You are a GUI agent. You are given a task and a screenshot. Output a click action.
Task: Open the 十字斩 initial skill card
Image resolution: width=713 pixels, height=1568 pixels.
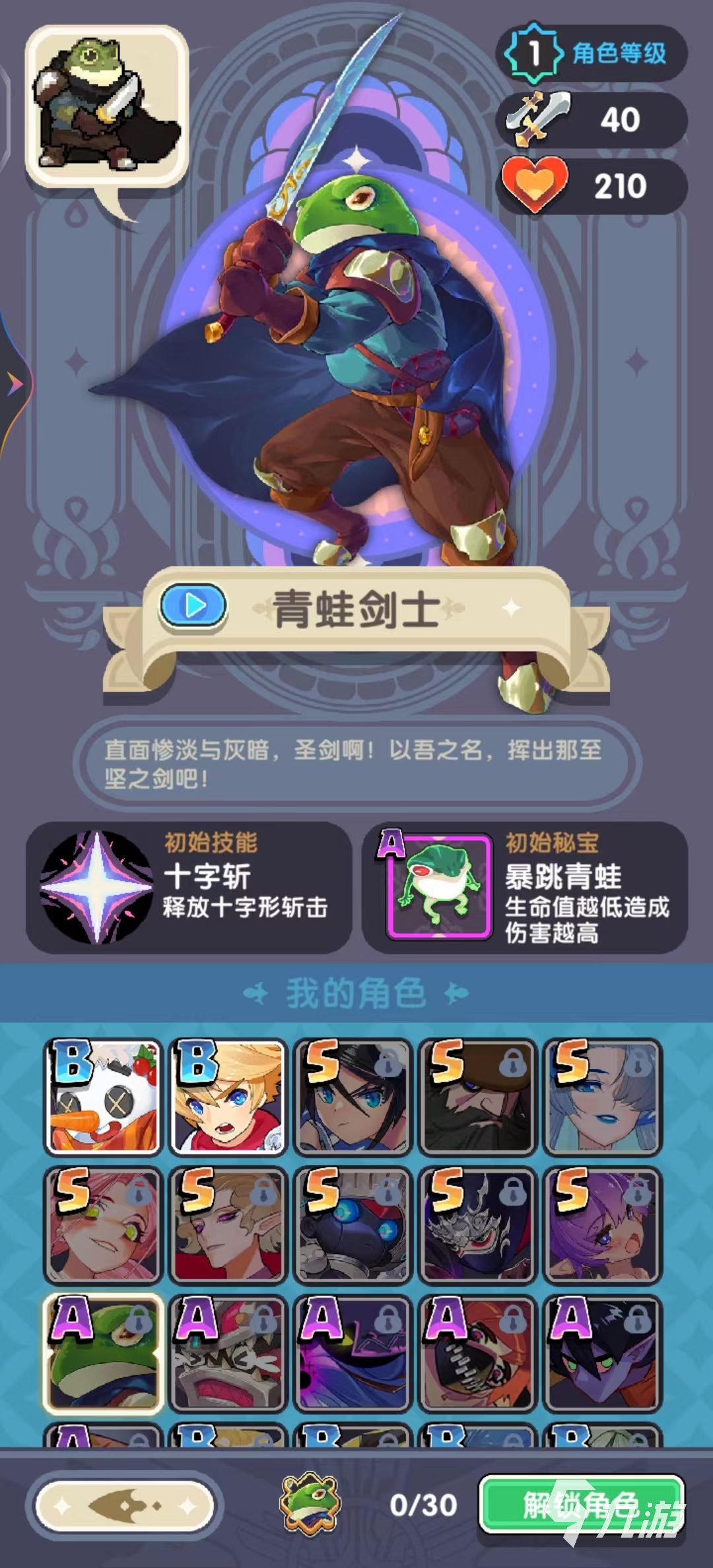click(189, 887)
